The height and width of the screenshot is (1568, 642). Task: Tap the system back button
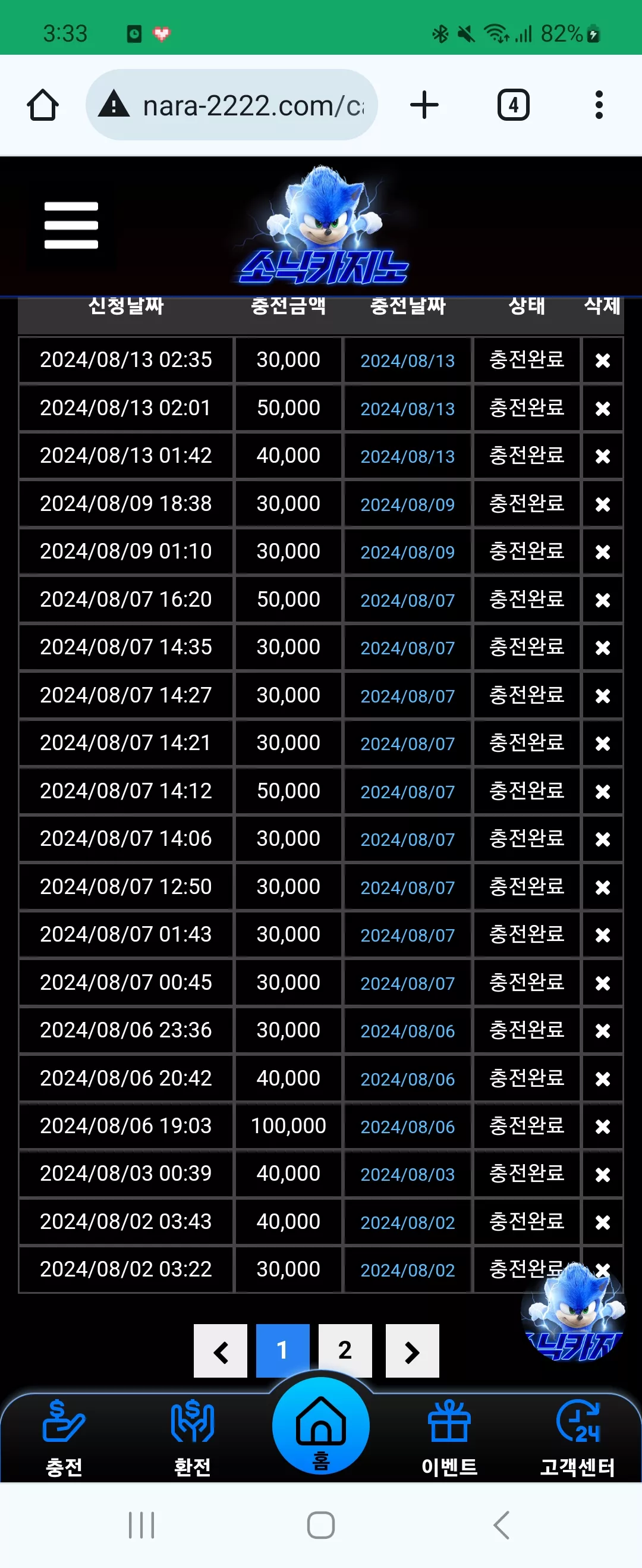pos(501,1525)
